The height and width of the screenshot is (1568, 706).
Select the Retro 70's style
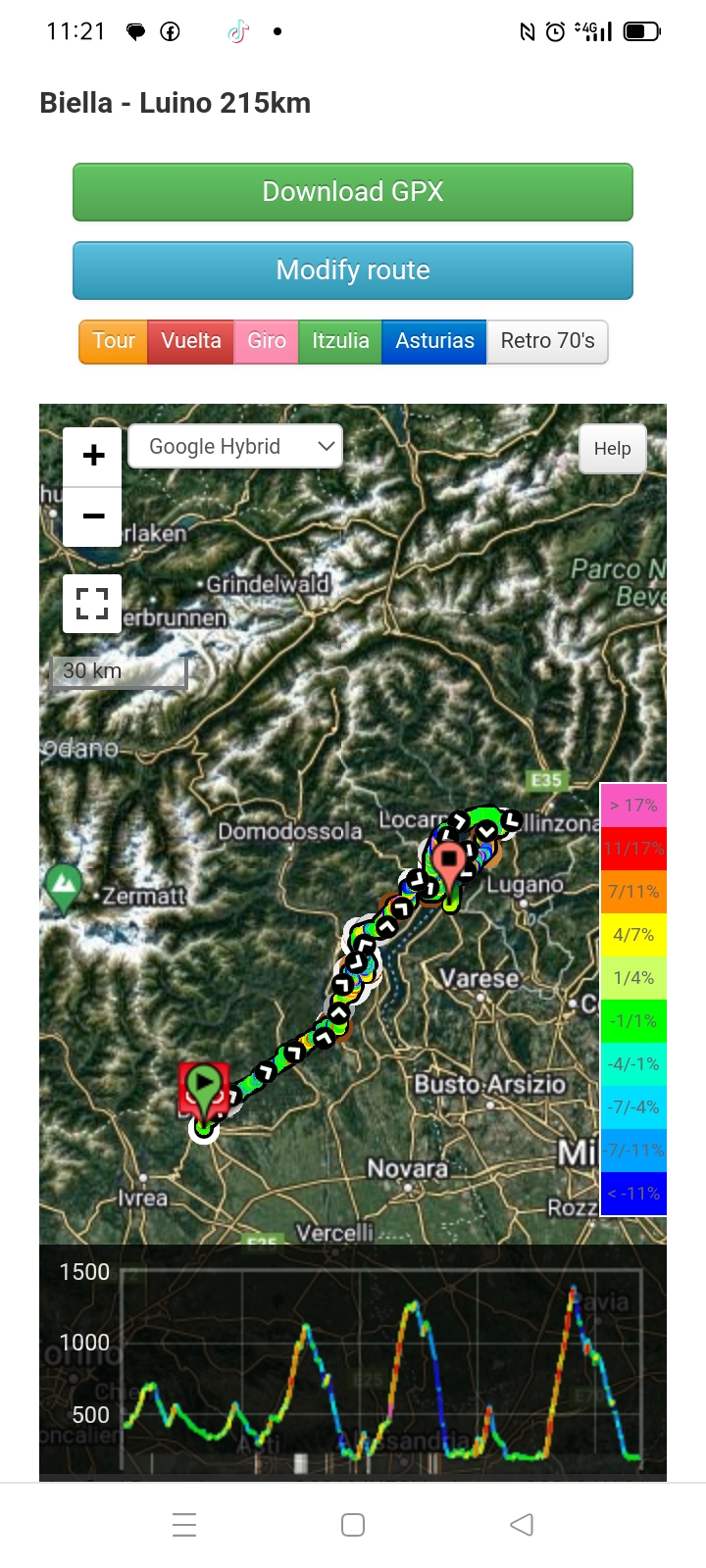pos(547,341)
